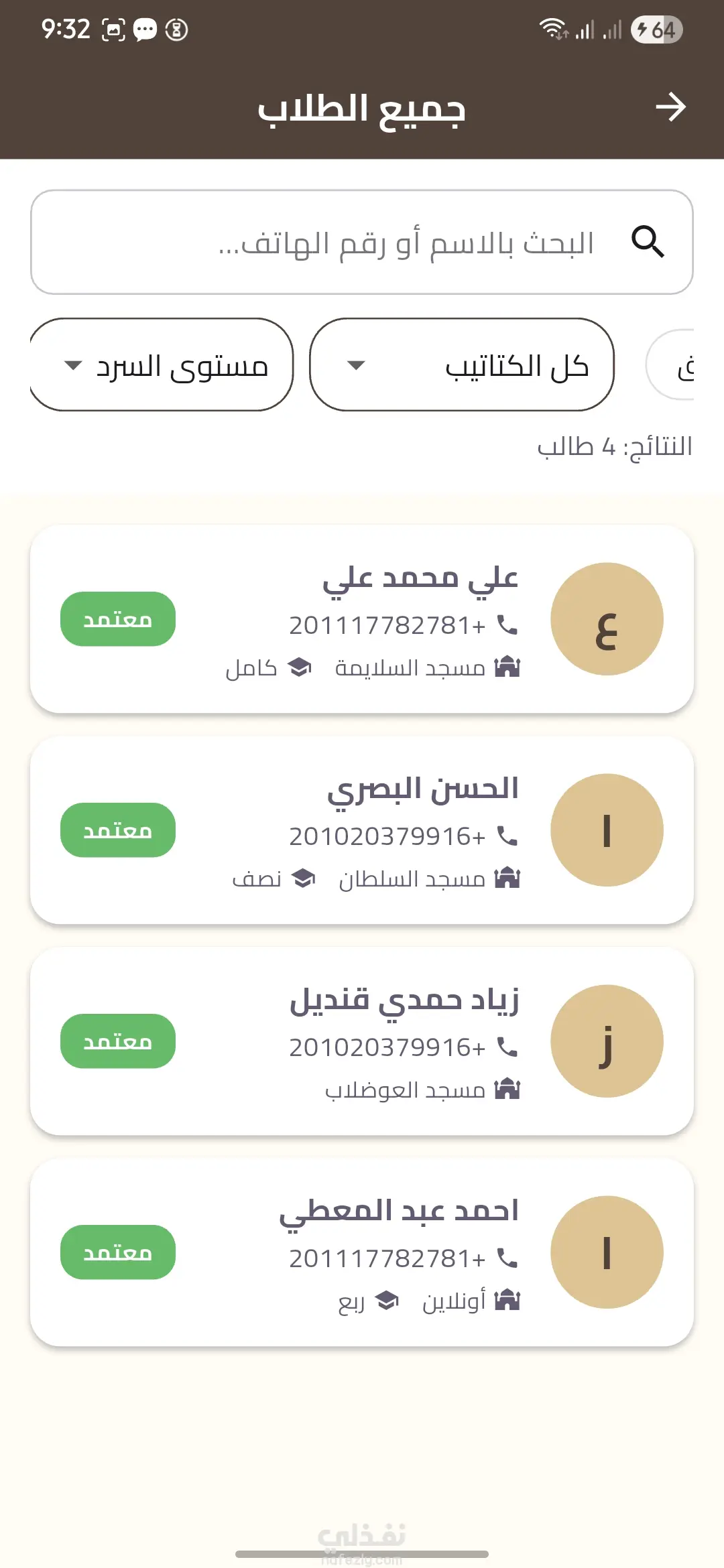Expand the كل الكتاتيب dropdown

[x=462, y=365]
